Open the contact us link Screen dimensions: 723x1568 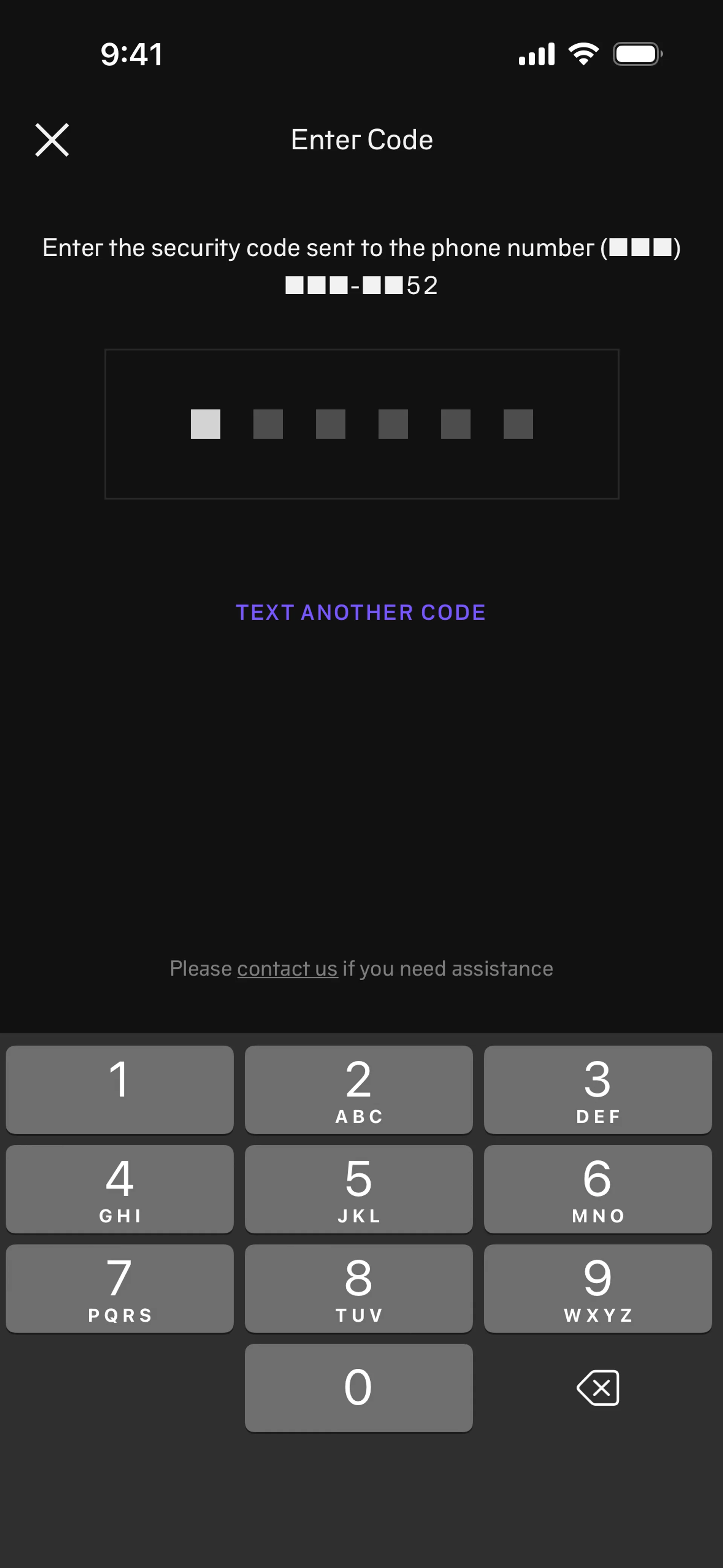[x=287, y=969]
